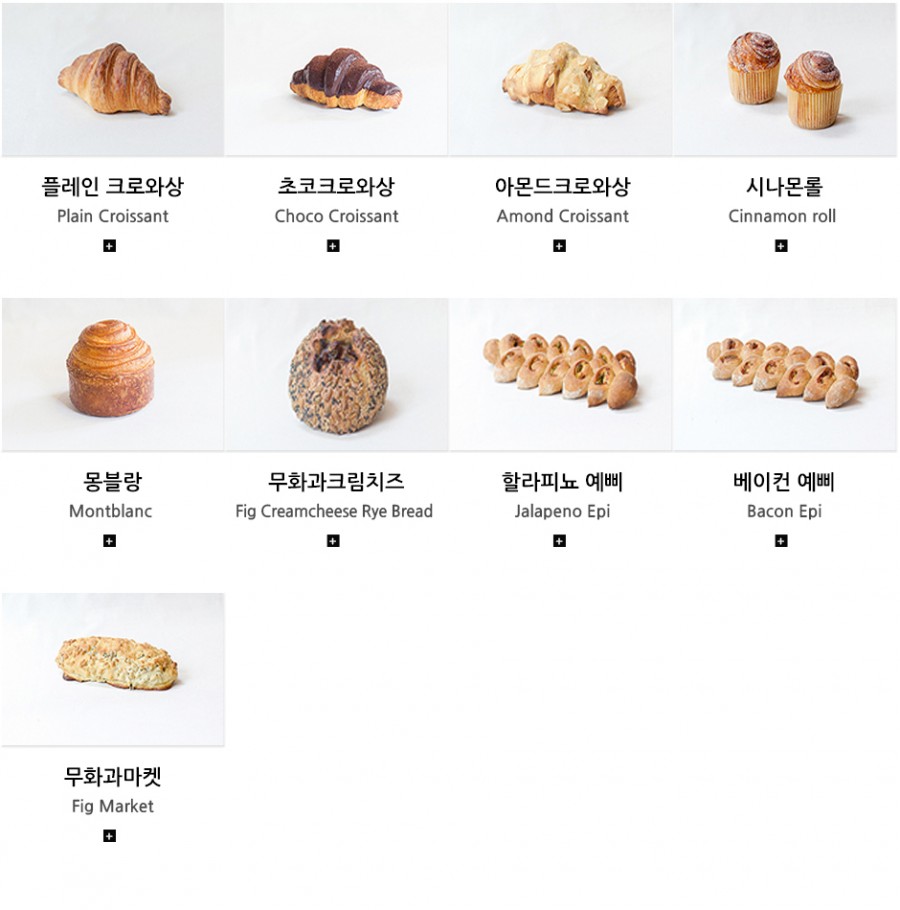Open the Montblanc product image
Image resolution: width=900 pixels, height=910 pixels.
pos(113,374)
